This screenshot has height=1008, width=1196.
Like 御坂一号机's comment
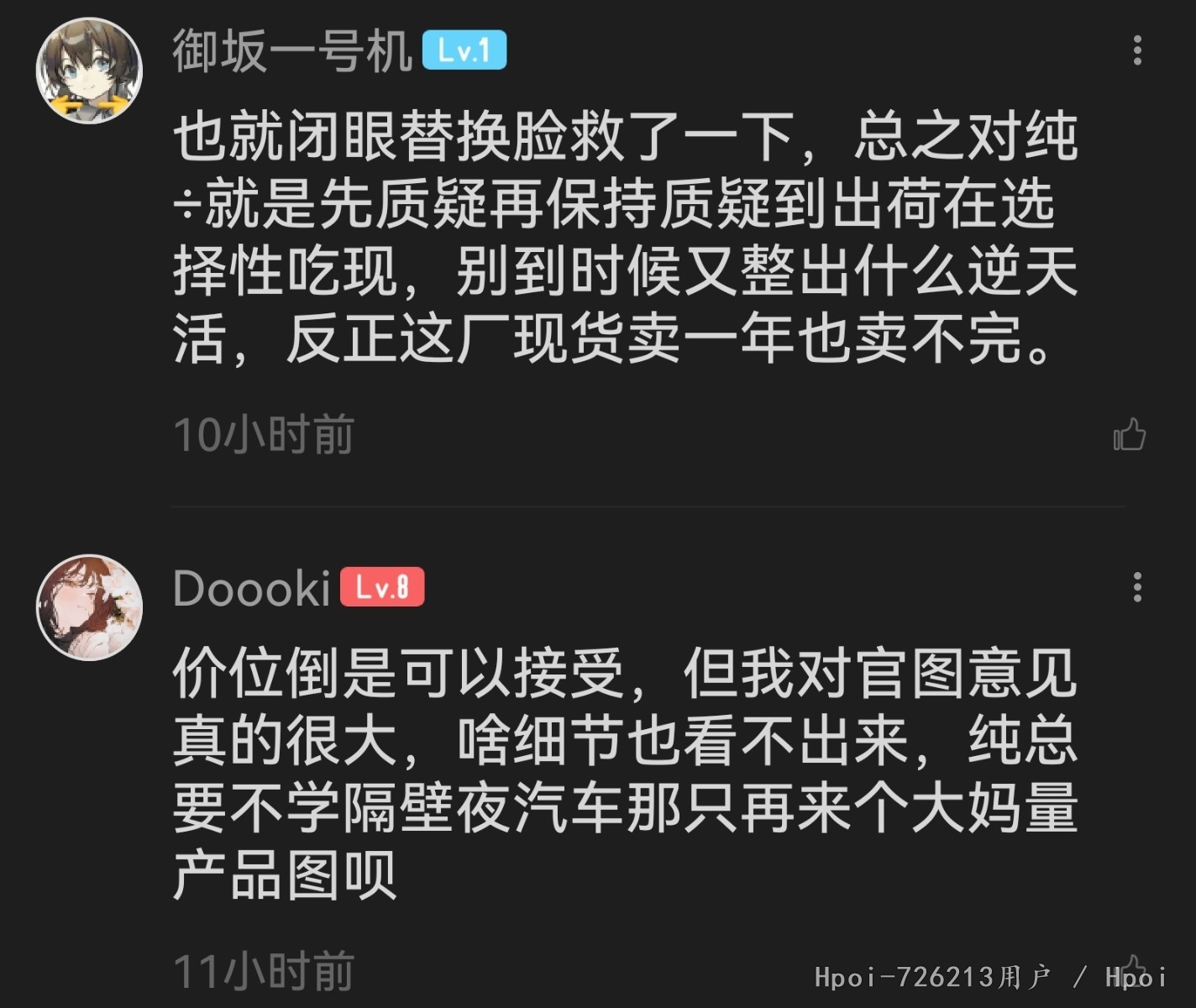pyautogui.click(x=1129, y=435)
